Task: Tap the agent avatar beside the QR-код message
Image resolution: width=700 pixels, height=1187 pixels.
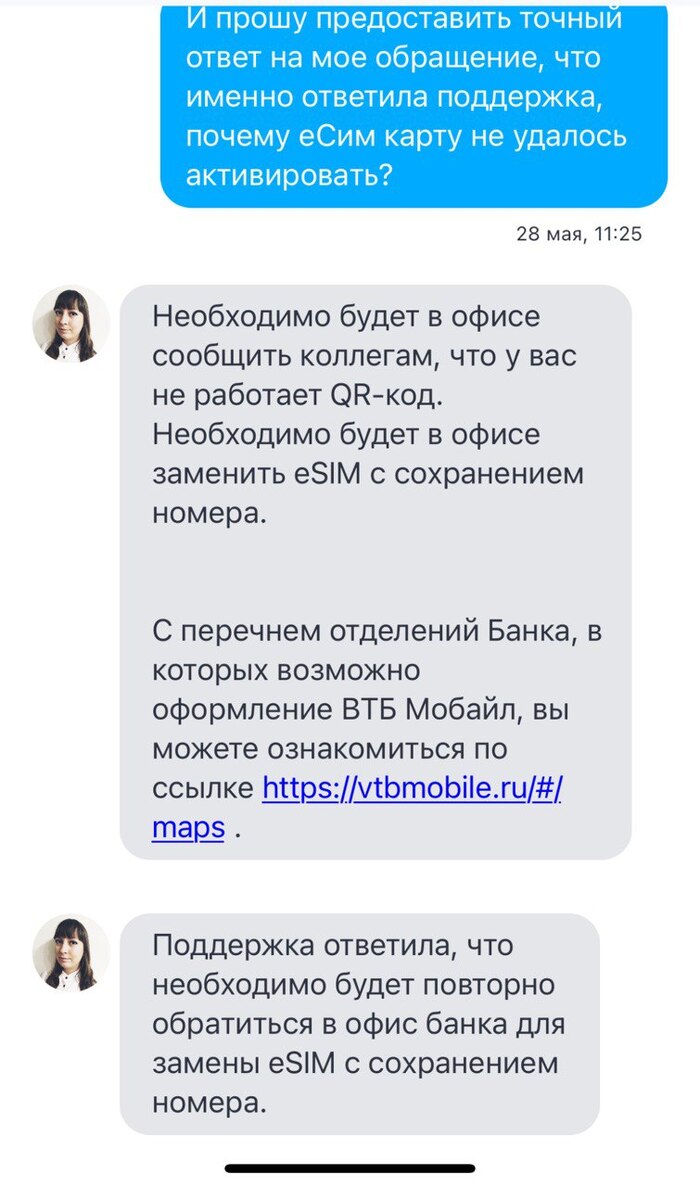Action: pyautogui.click(x=71, y=325)
